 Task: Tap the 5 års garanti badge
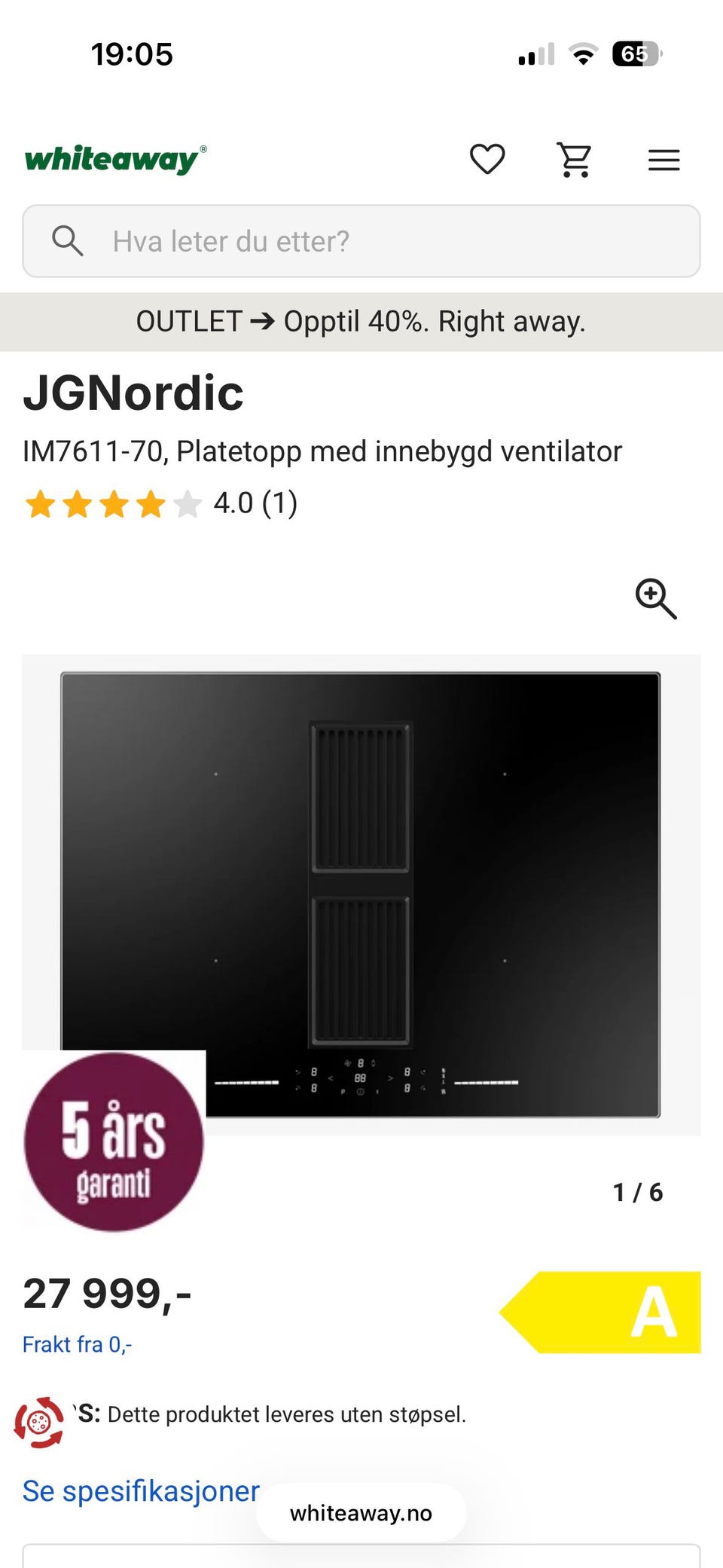click(114, 1142)
